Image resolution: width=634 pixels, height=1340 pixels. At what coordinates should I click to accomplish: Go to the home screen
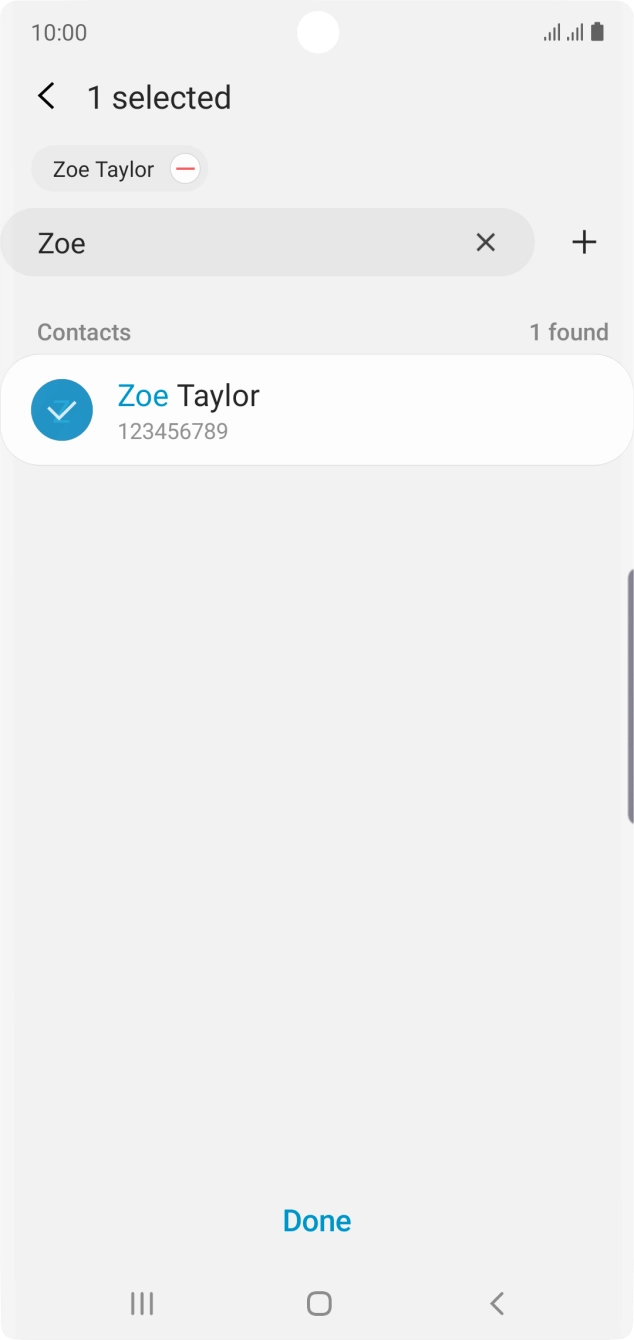click(318, 1303)
